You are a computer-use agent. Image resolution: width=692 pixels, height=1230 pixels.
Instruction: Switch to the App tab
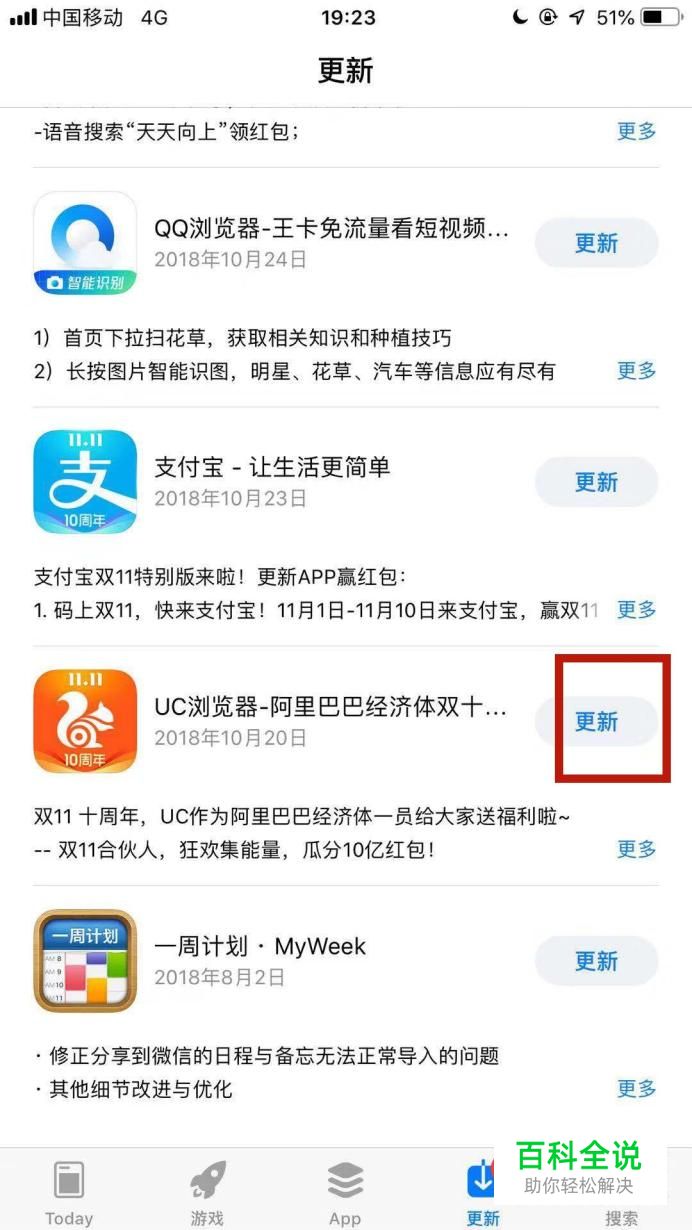345,1193
